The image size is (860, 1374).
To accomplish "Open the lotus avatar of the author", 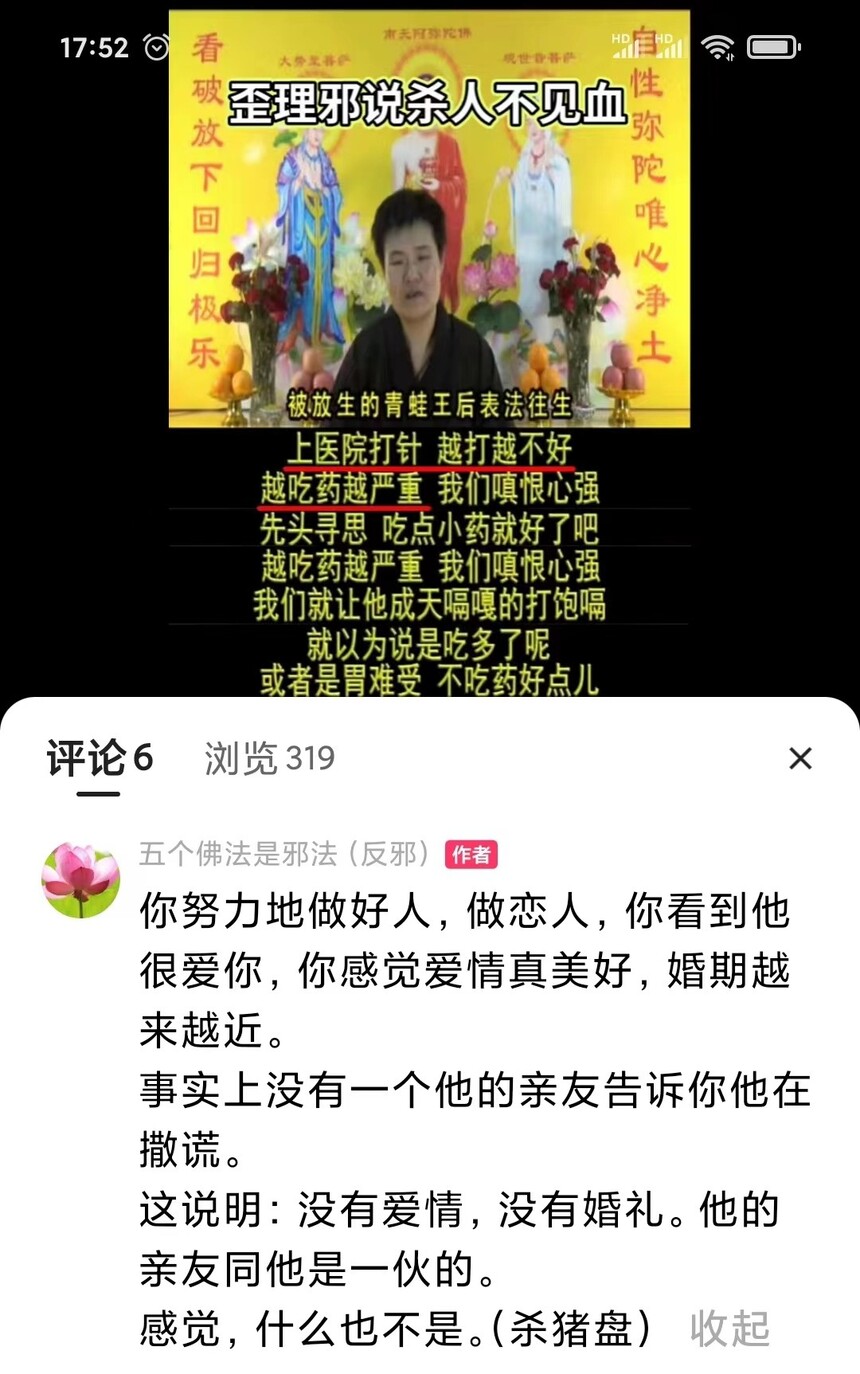I will 80,880.
